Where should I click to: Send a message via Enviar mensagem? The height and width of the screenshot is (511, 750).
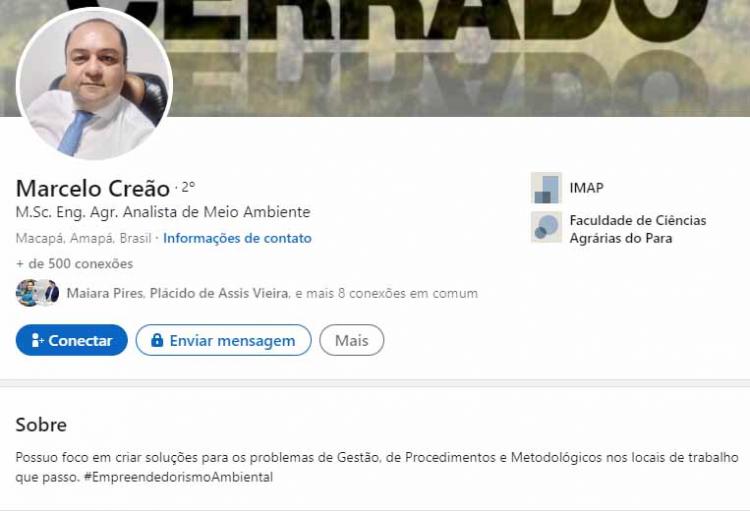[223, 340]
